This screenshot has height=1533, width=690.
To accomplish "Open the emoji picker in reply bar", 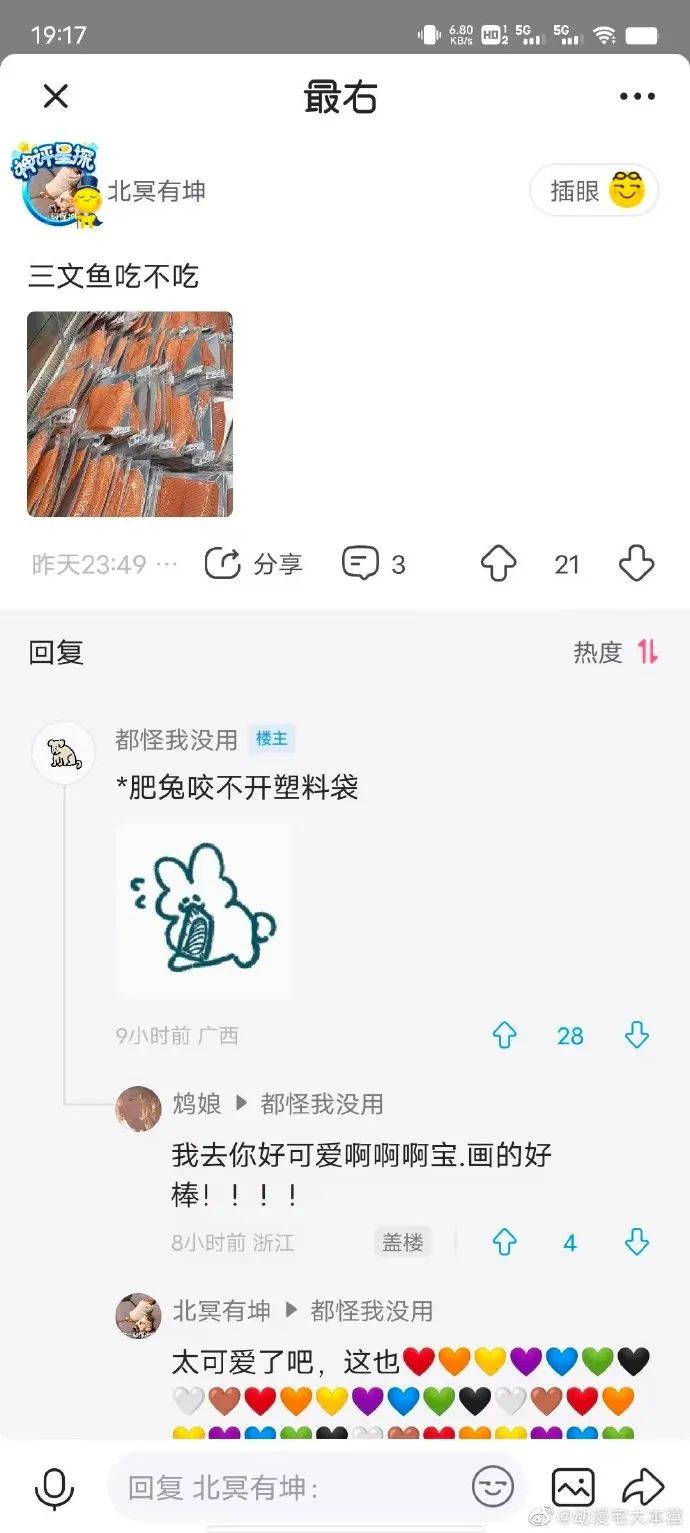I will (x=493, y=1488).
